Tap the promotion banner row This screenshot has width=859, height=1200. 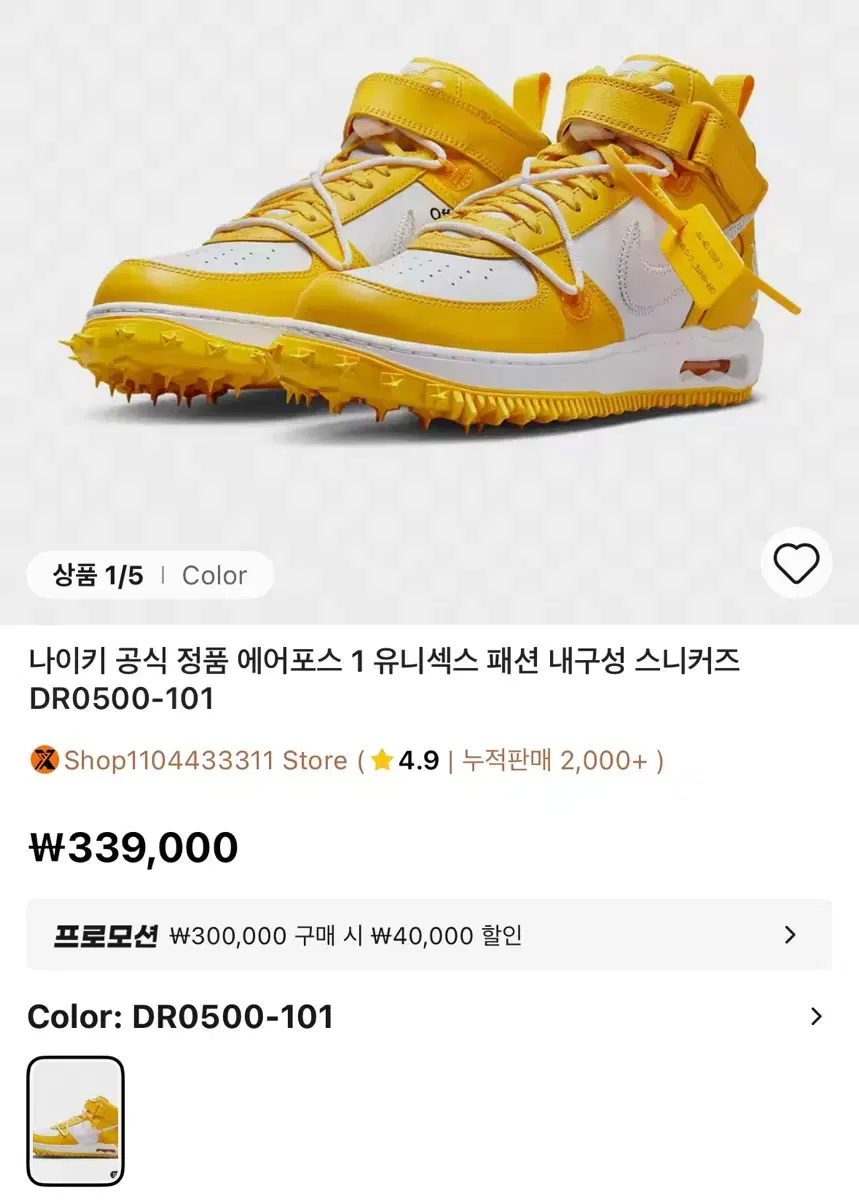(430, 935)
